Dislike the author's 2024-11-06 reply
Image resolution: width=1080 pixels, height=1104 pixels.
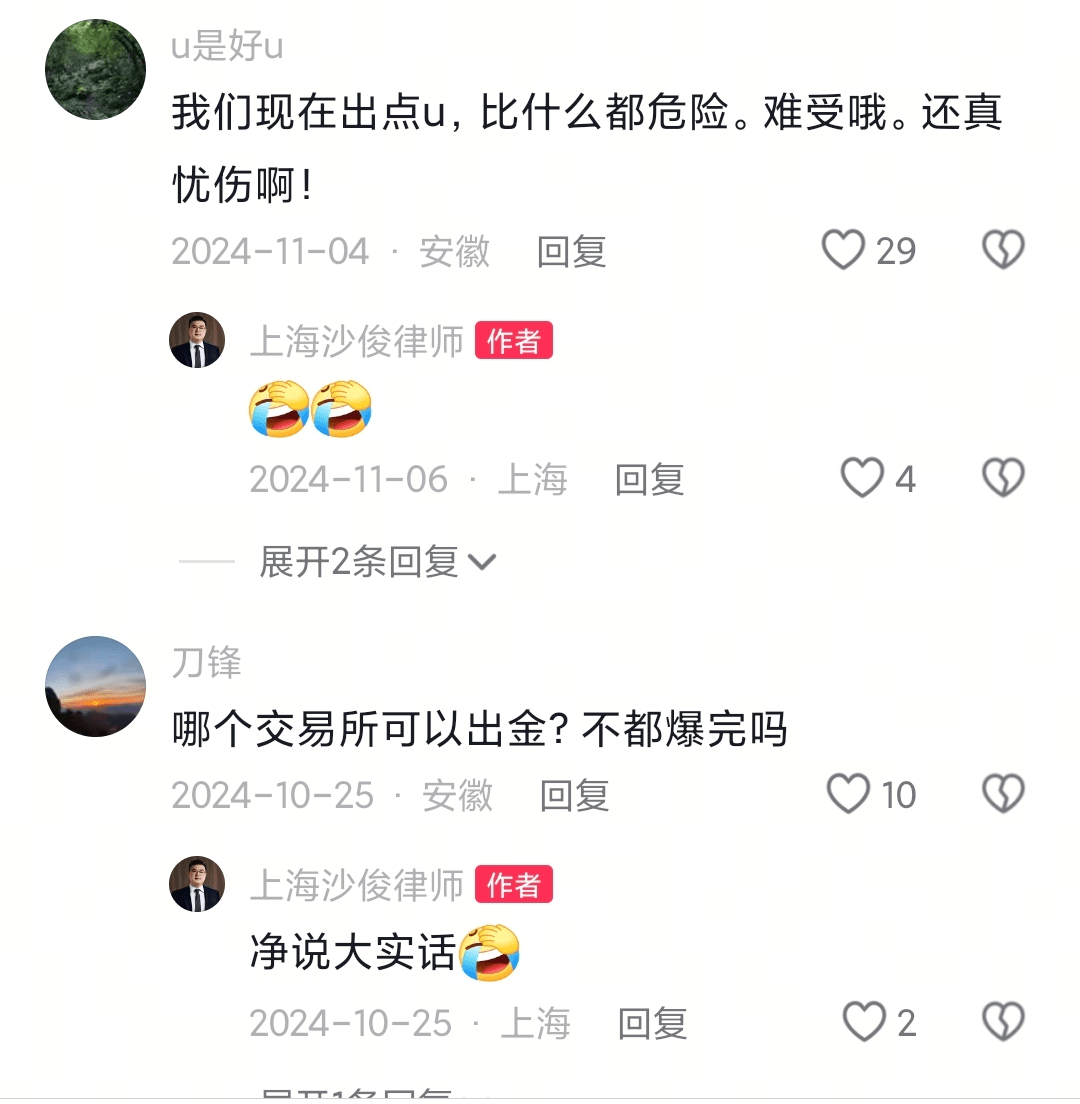click(1002, 479)
